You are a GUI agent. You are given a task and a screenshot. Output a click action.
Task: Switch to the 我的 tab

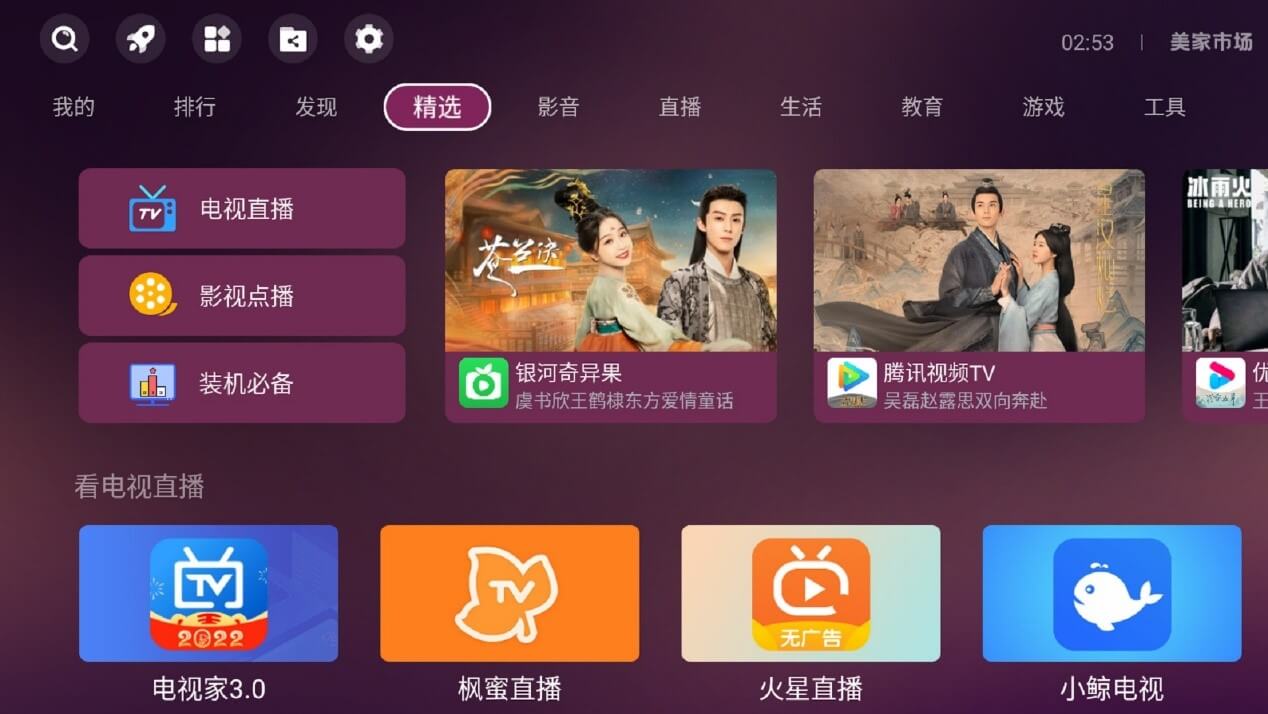(x=74, y=107)
